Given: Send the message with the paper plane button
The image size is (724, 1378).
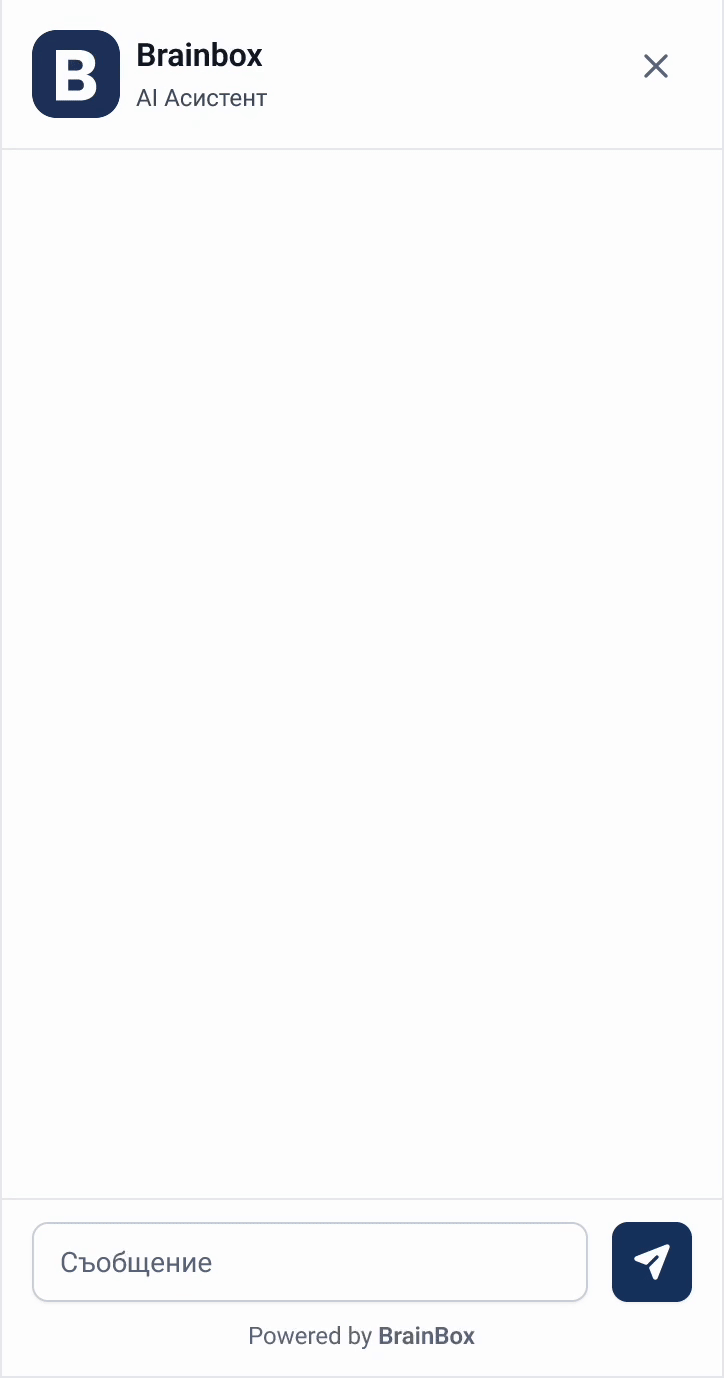Looking at the screenshot, I should tap(652, 1262).
